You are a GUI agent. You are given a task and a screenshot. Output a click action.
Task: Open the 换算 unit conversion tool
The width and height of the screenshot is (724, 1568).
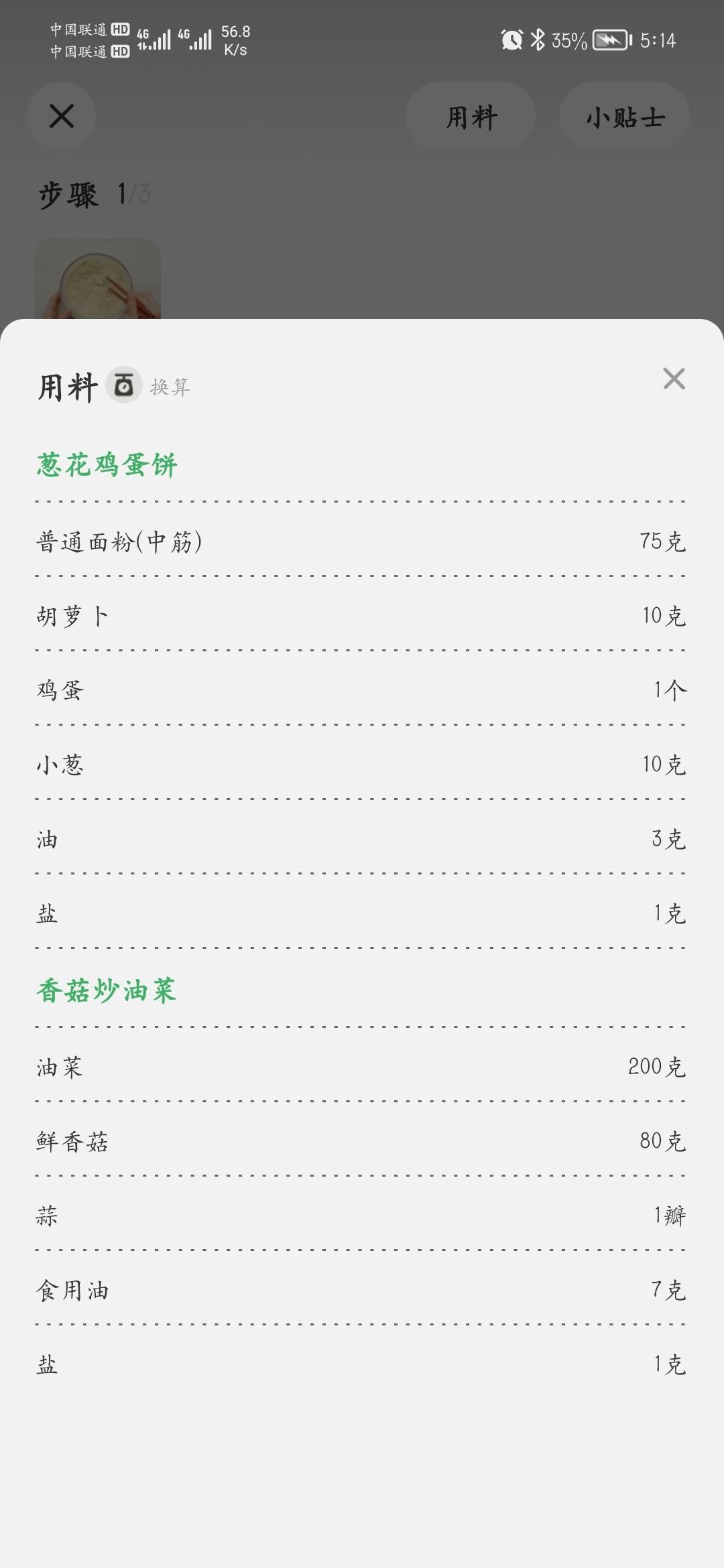pos(149,386)
